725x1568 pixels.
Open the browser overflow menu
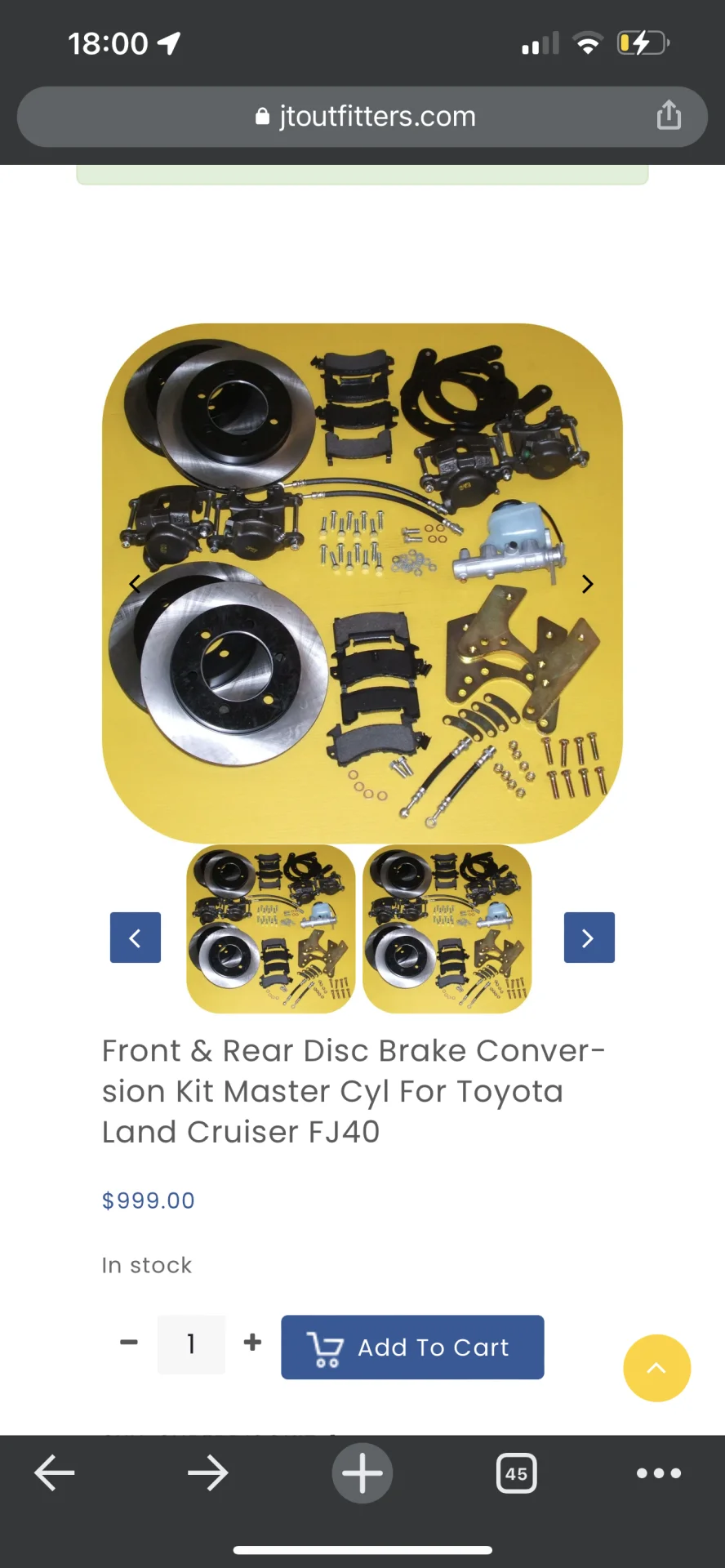658,1473
